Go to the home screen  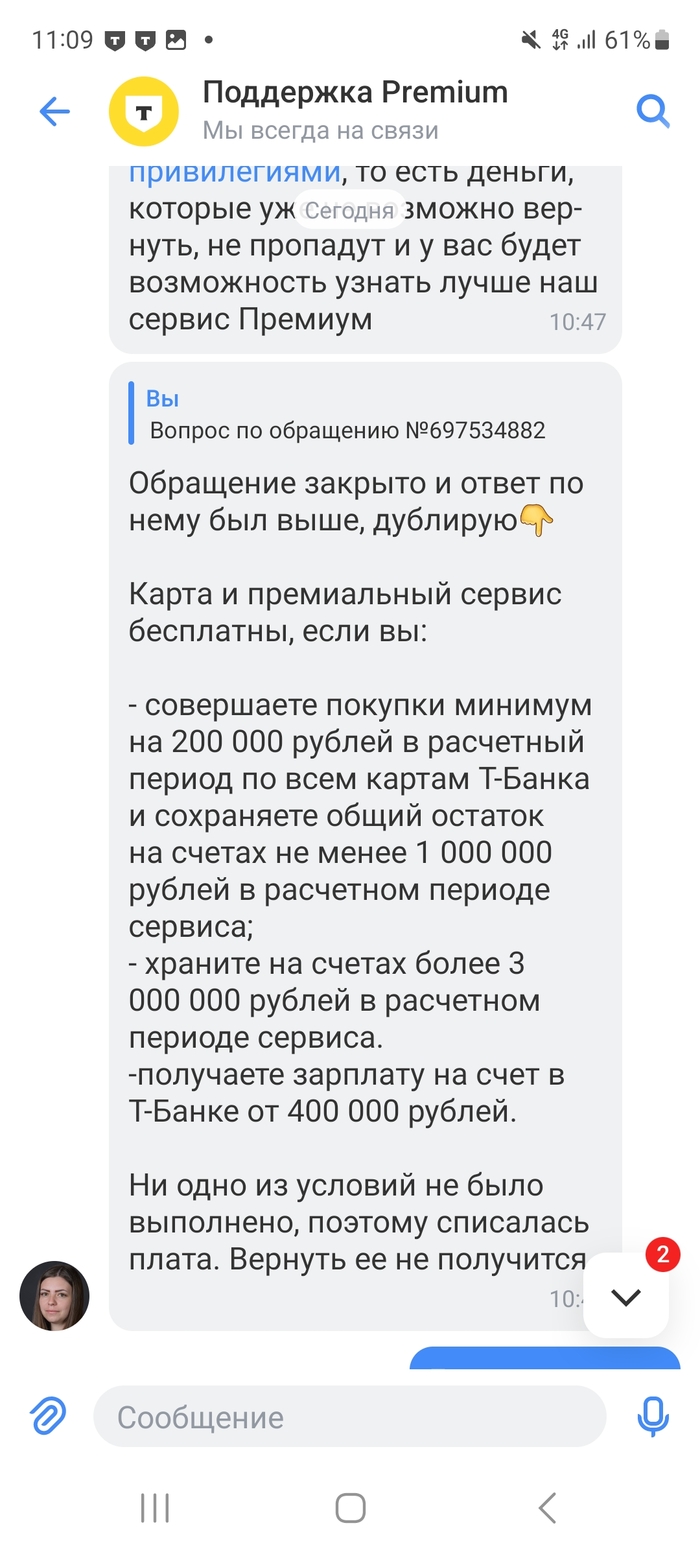coord(350,1508)
